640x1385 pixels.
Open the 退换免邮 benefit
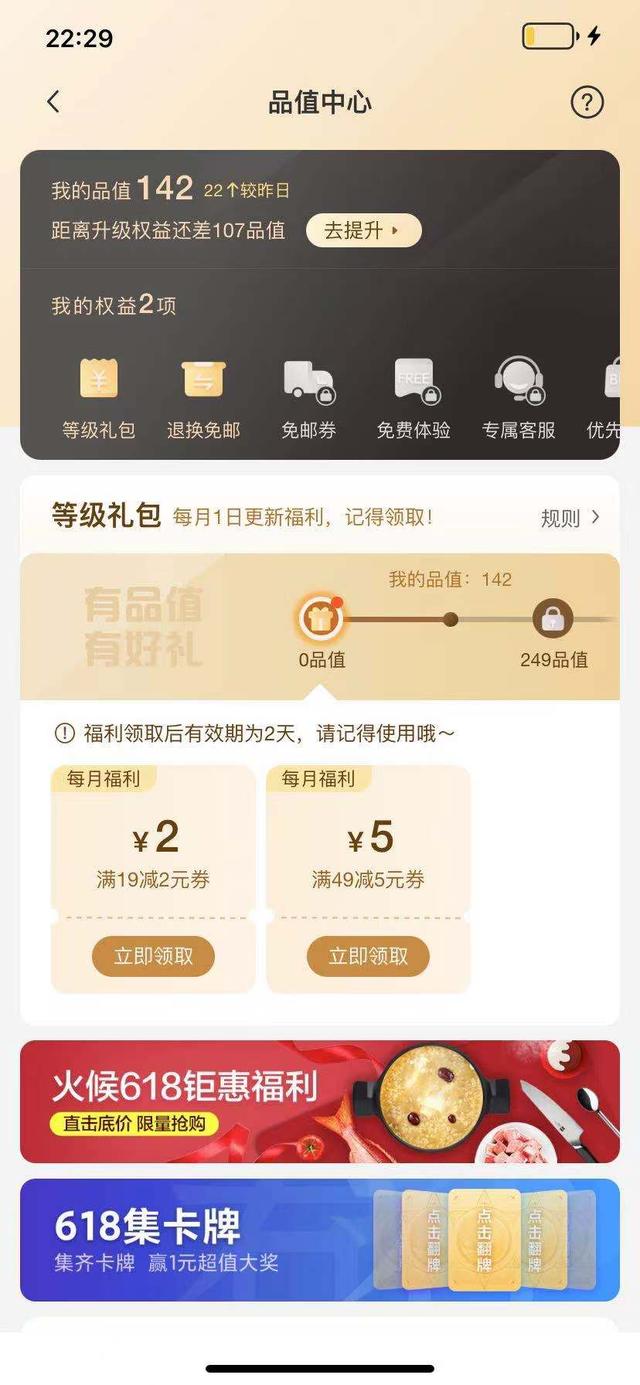coord(203,398)
